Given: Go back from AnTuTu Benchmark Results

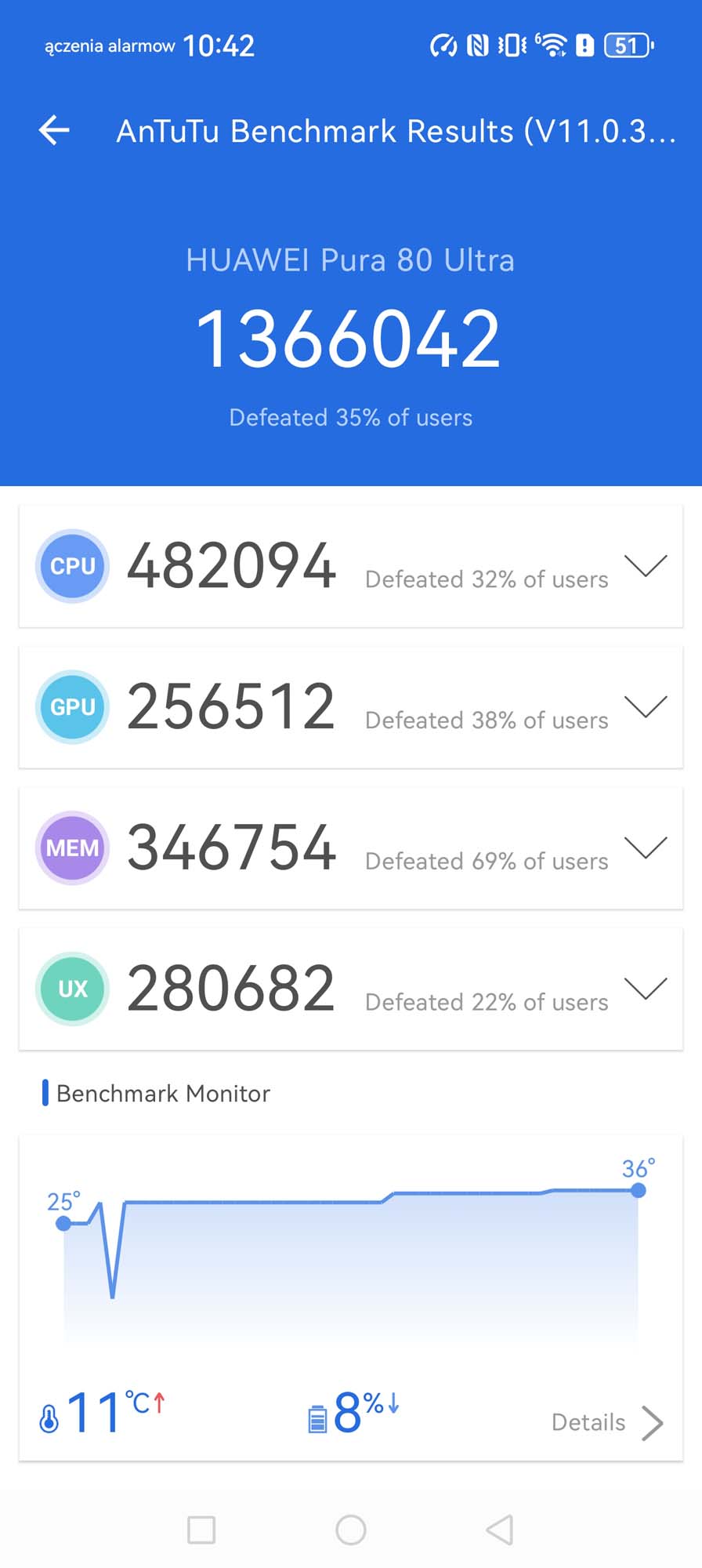Looking at the screenshot, I should 54,130.
